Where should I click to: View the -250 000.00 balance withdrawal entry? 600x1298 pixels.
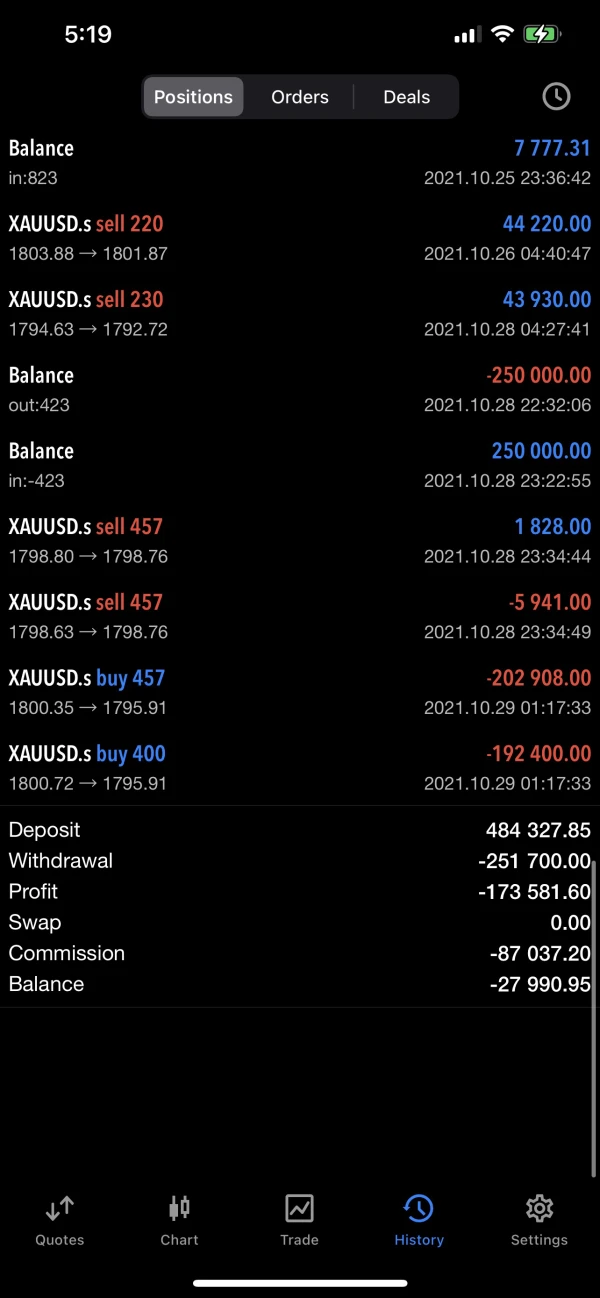point(300,389)
